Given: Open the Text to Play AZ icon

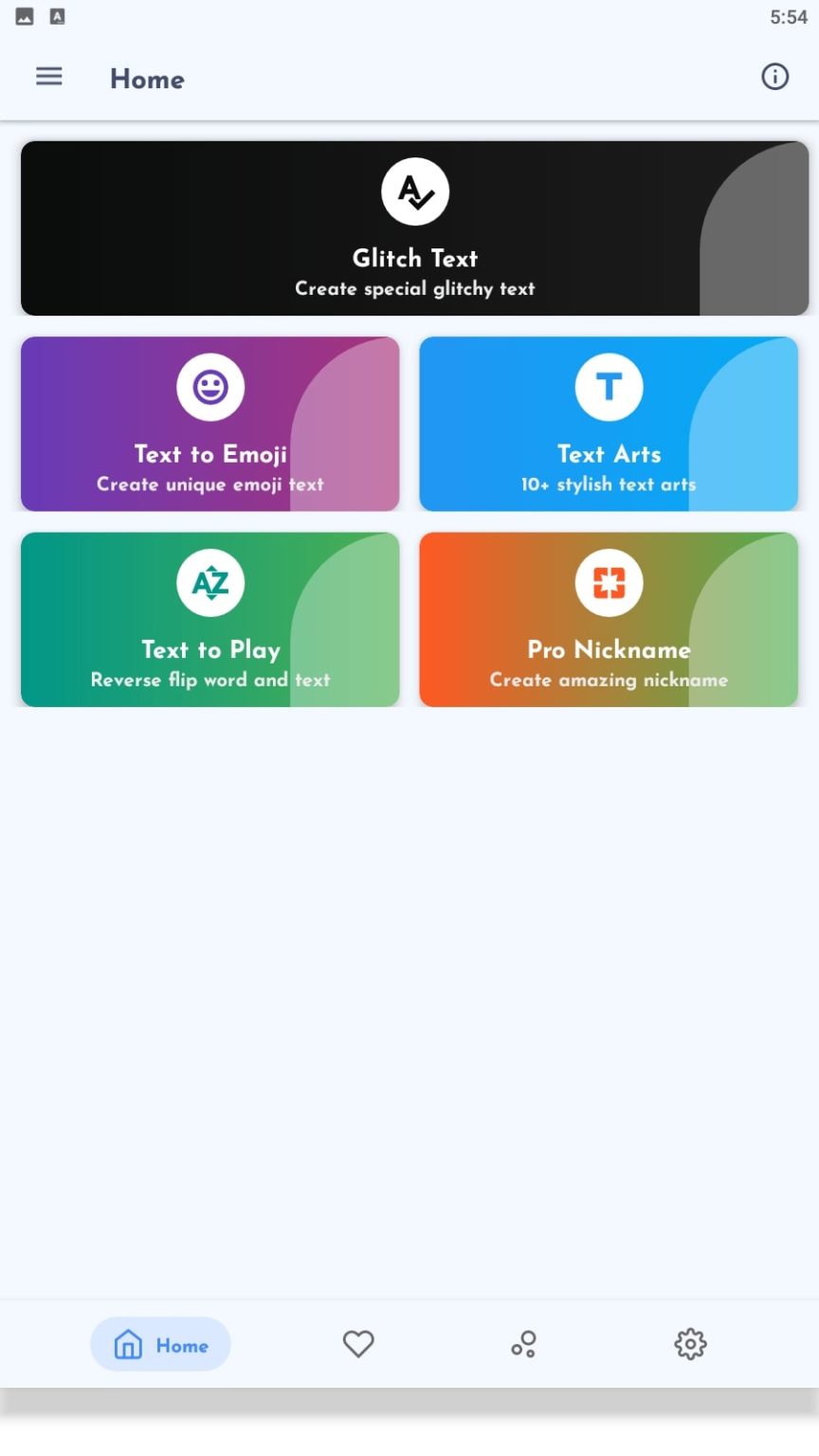Looking at the screenshot, I should (x=209, y=582).
